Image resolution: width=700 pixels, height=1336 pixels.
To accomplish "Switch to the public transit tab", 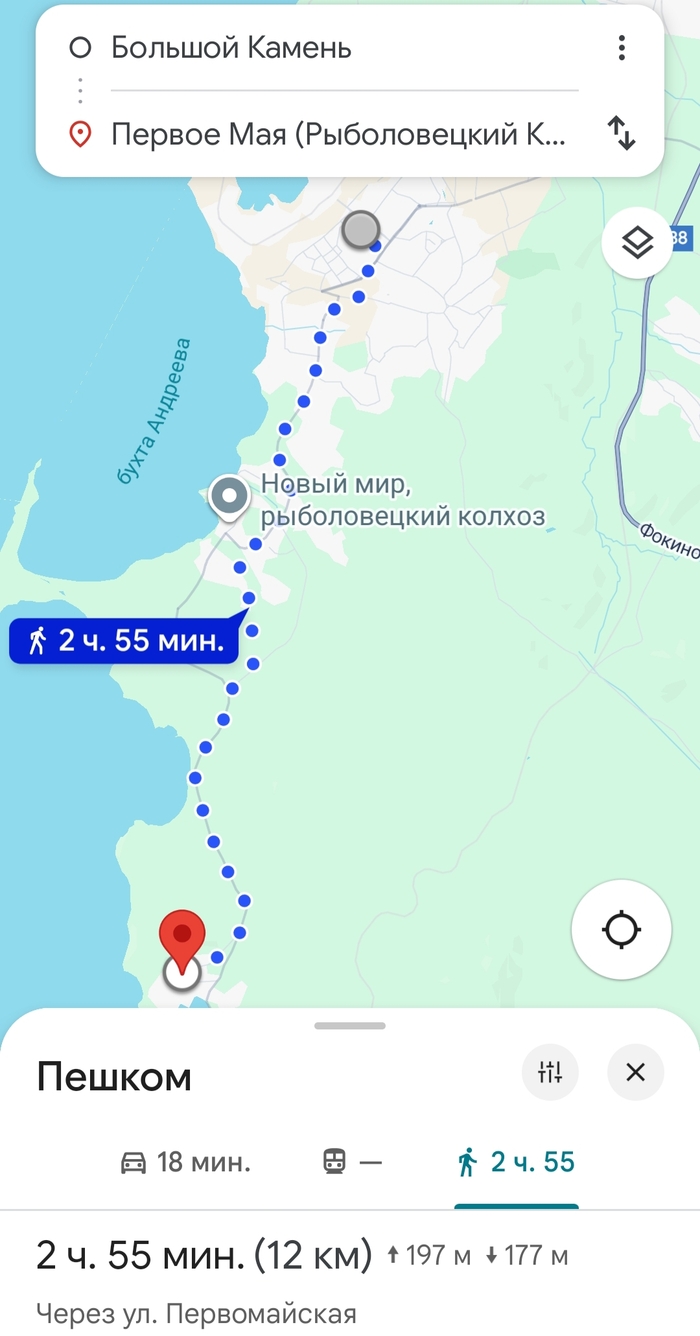I will pyautogui.click(x=352, y=1162).
